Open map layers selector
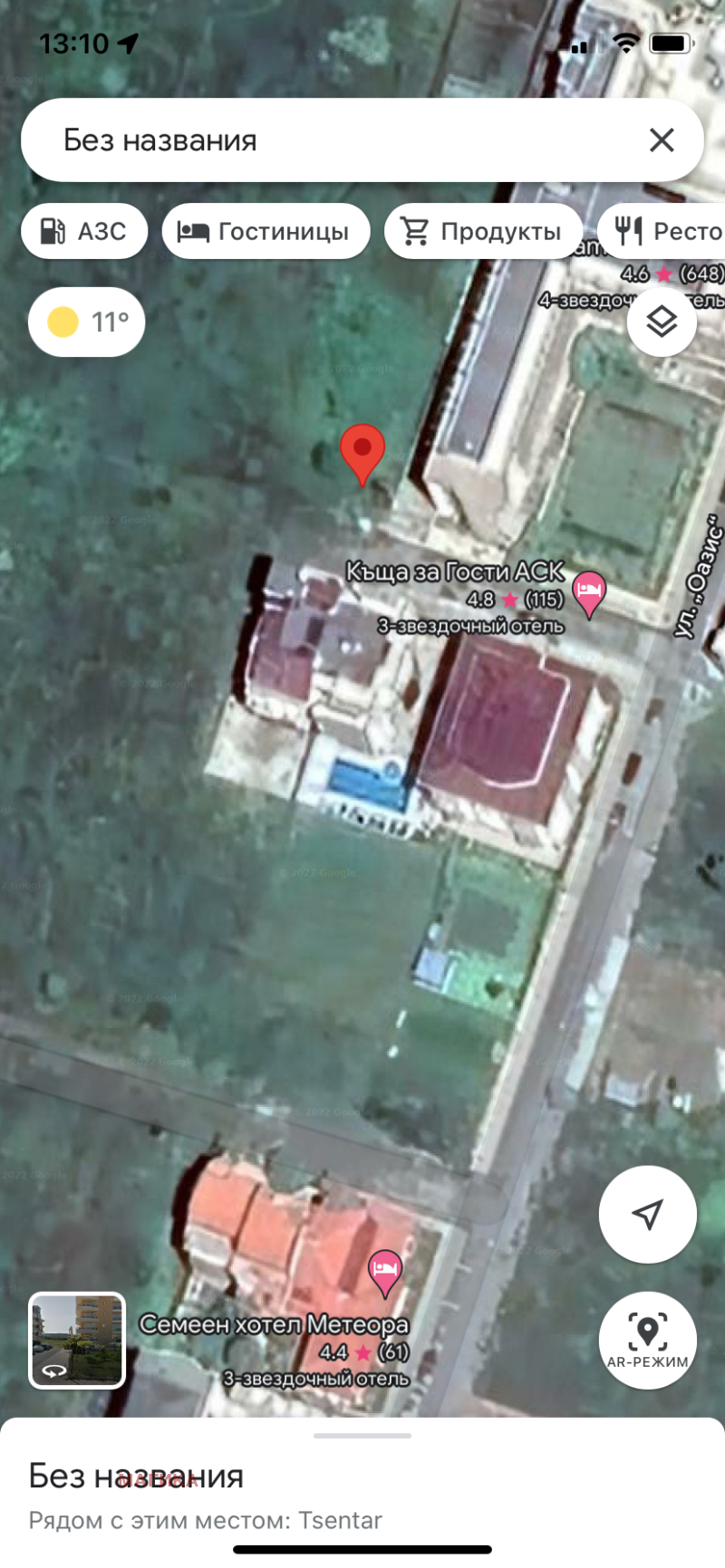 point(662,322)
